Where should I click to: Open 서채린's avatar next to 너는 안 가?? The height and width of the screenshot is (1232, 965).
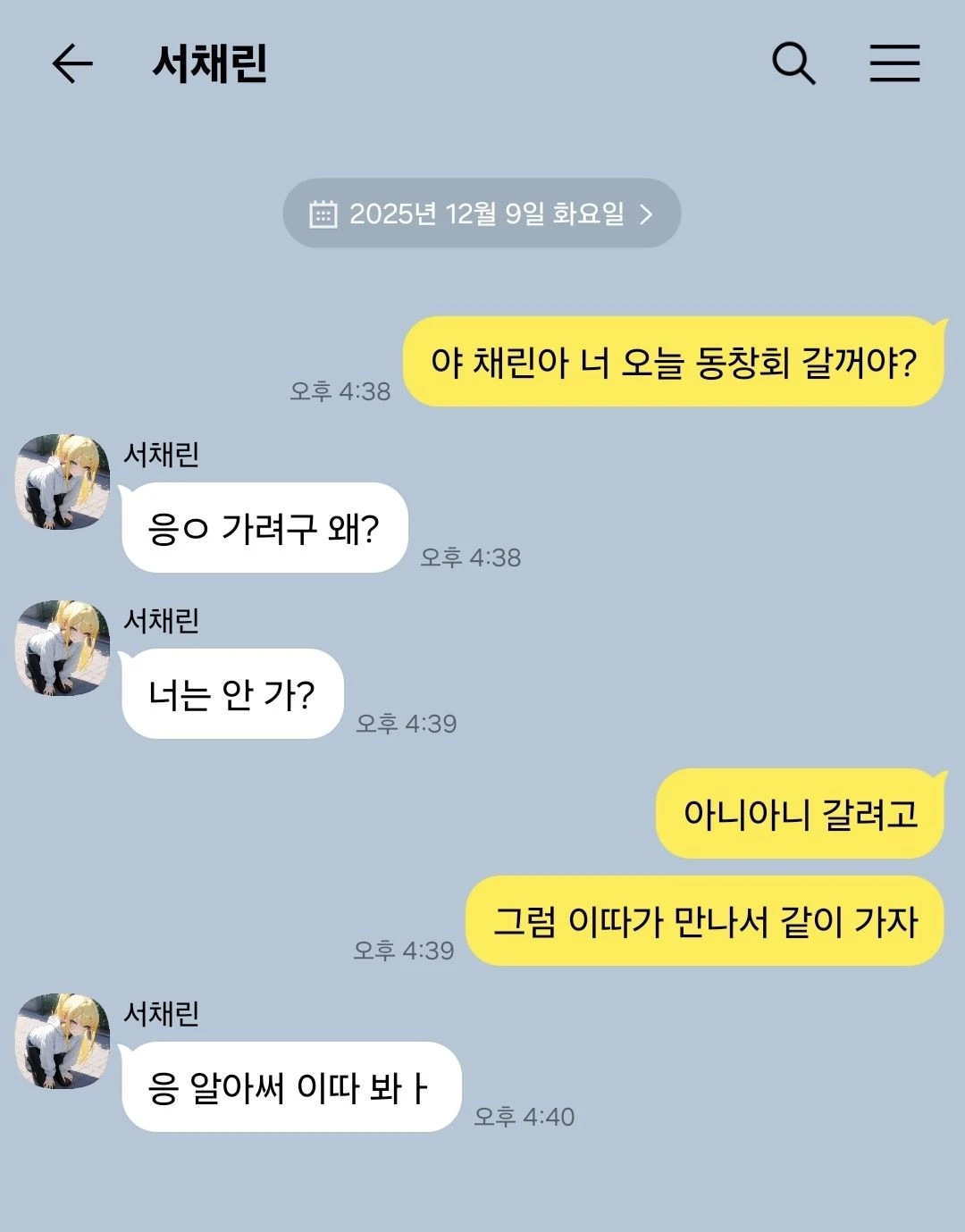coord(63,648)
